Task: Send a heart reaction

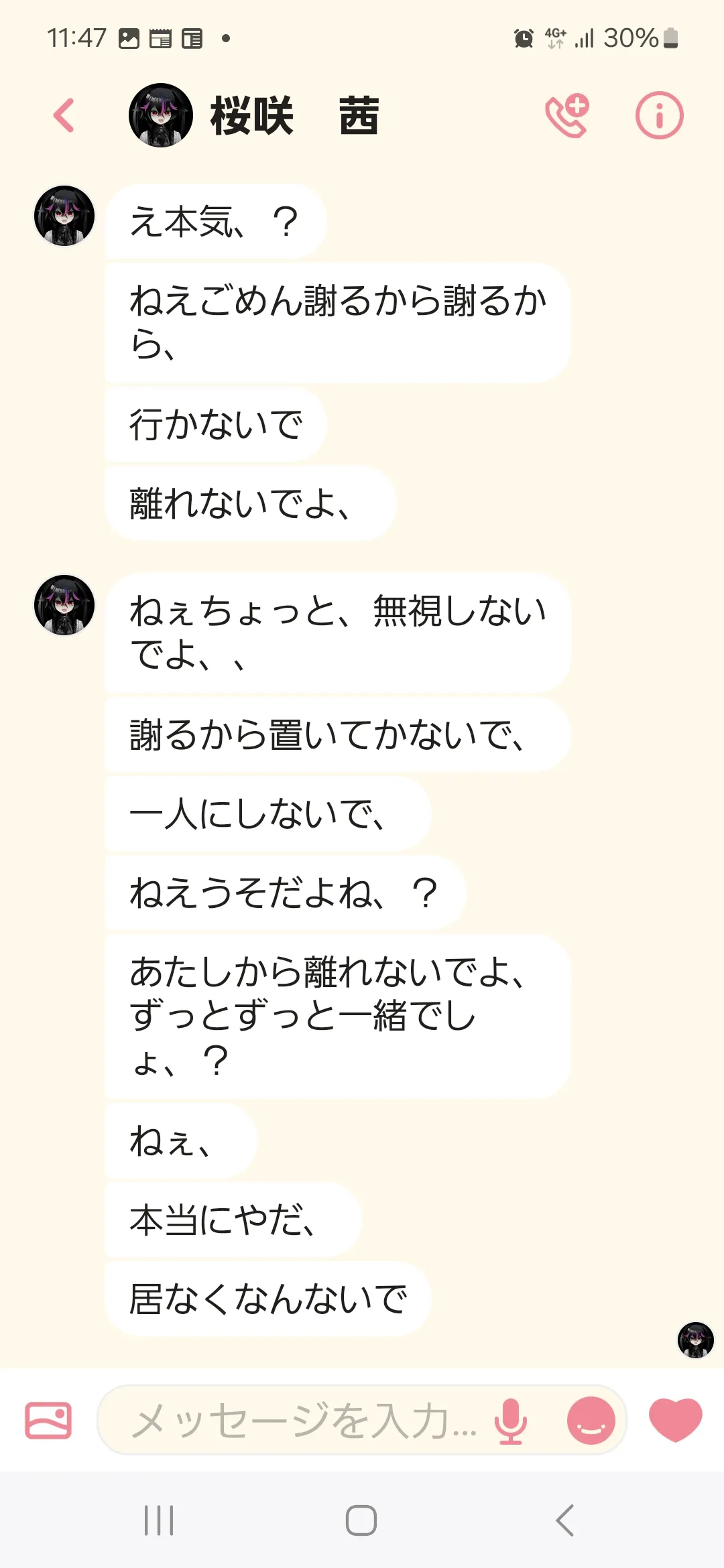Action: coord(675,1420)
